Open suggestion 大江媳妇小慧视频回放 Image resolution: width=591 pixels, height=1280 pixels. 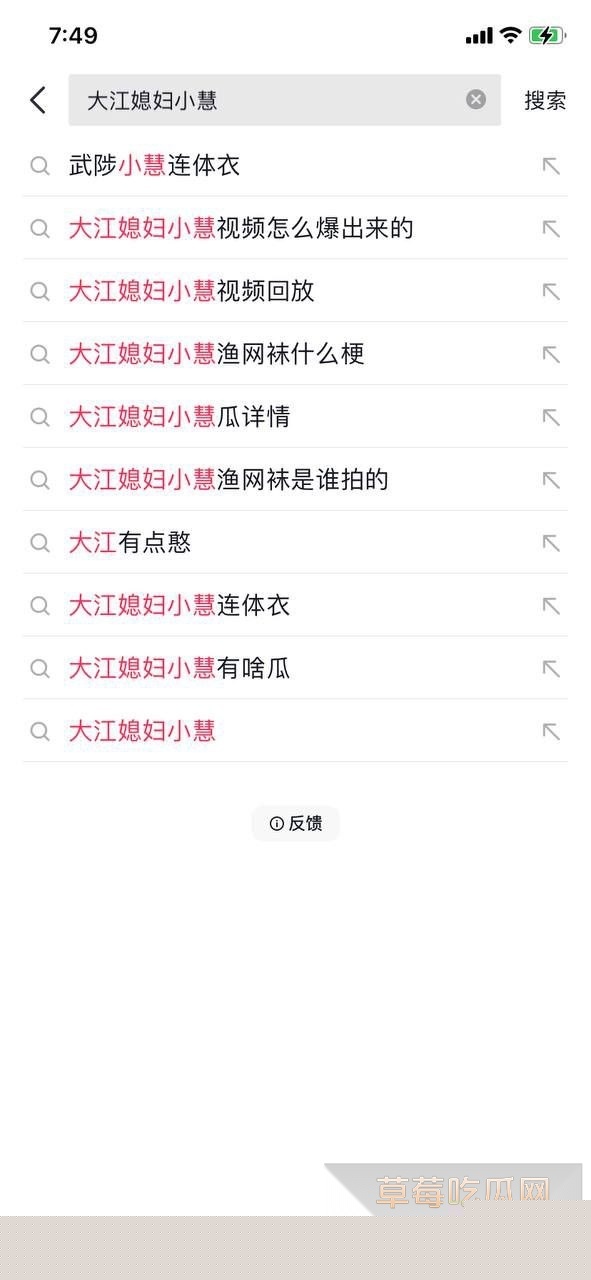point(295,292)
